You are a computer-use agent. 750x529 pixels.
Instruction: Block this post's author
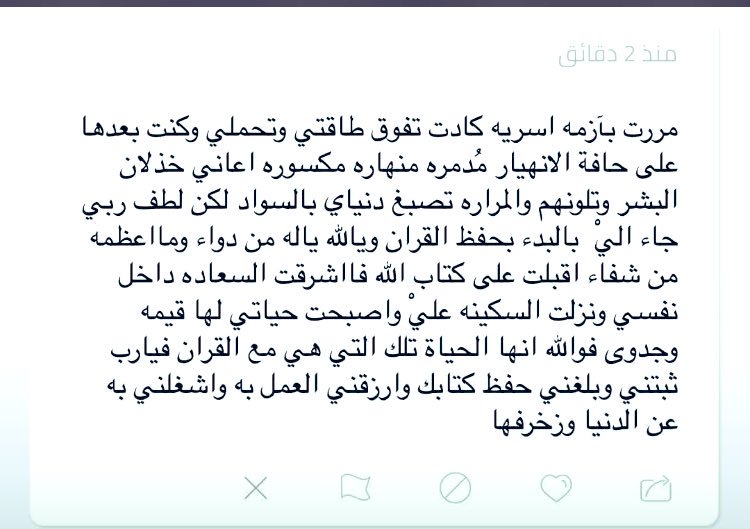455,487
